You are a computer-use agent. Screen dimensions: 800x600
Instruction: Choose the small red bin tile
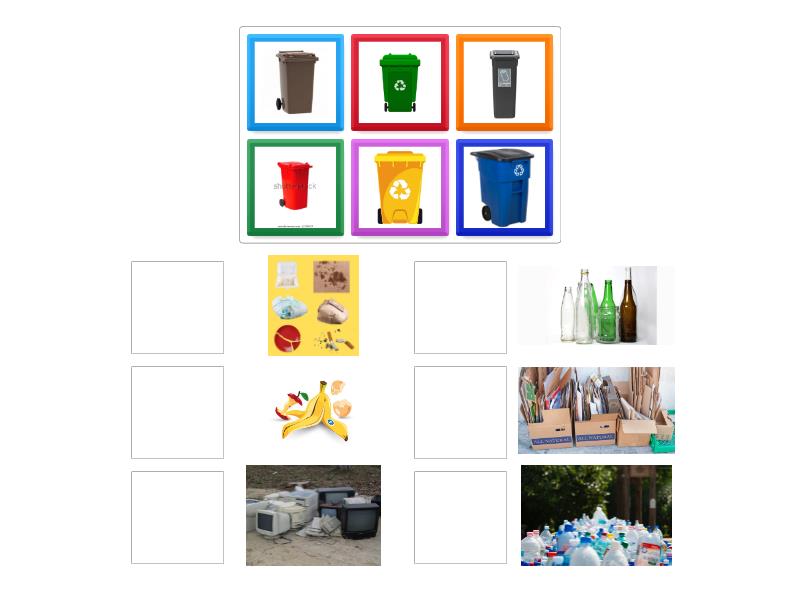coord(296,187)
